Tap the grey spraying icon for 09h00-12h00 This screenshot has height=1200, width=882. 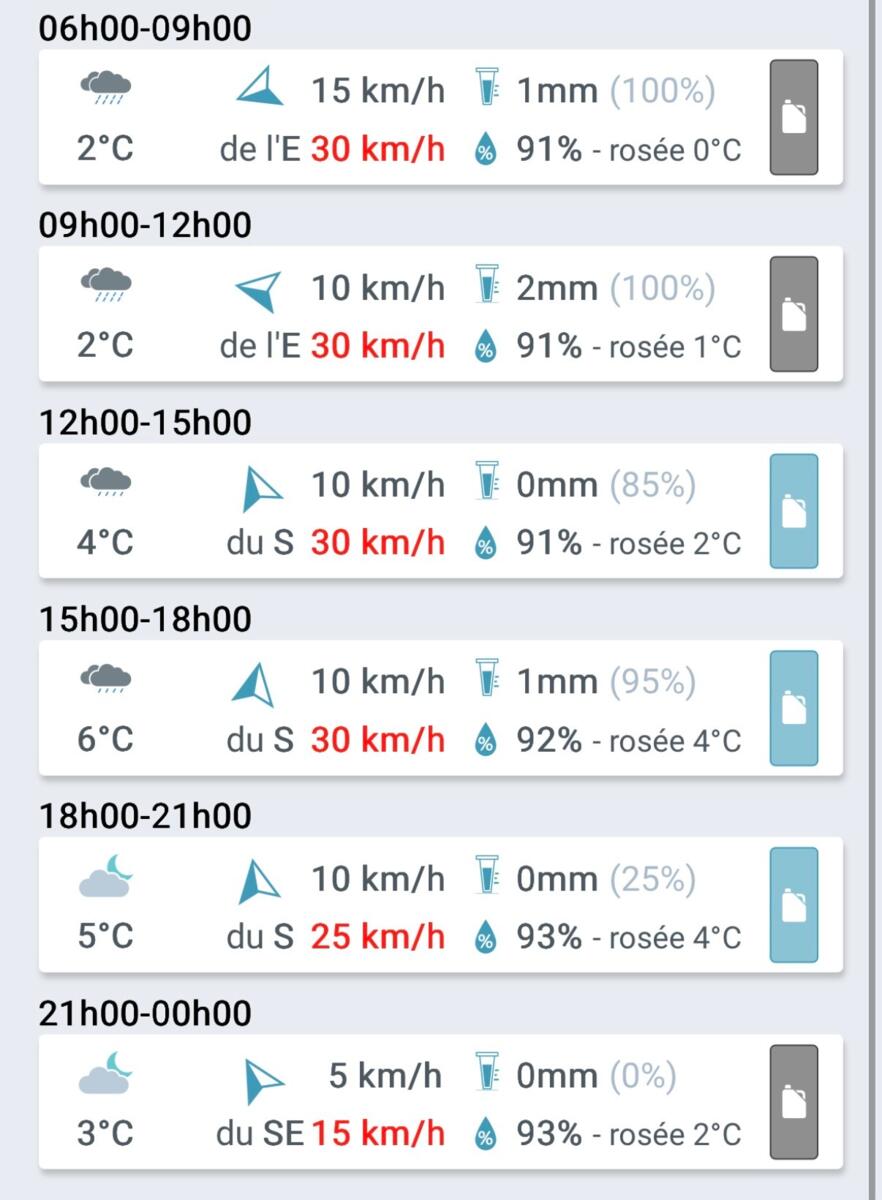coord(793,315)
